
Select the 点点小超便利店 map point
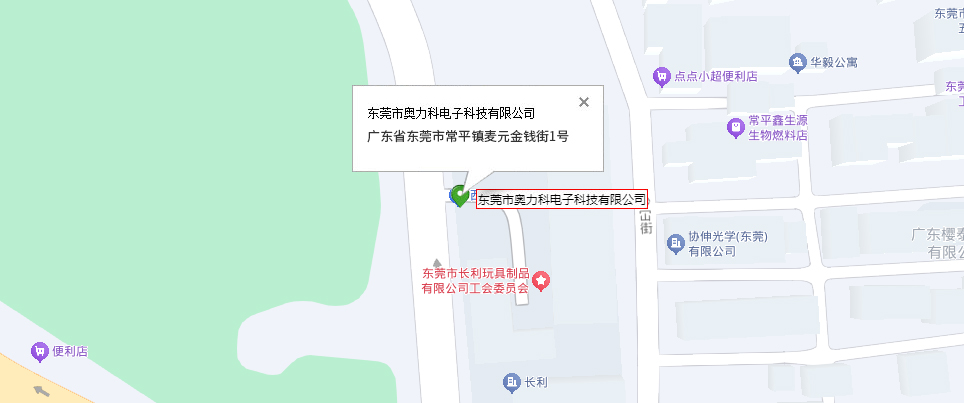(661, 76)
